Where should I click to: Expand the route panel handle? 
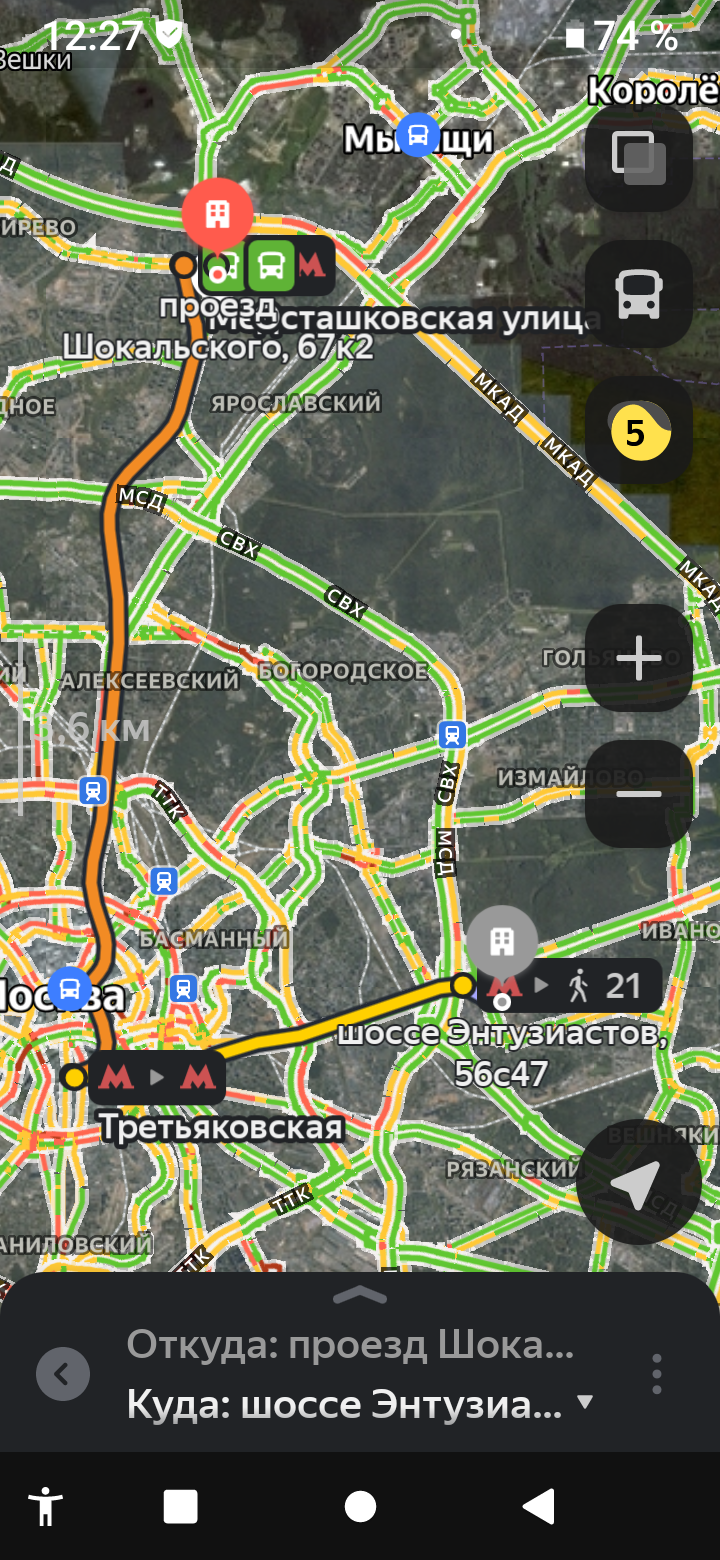tap(360, 1295)
